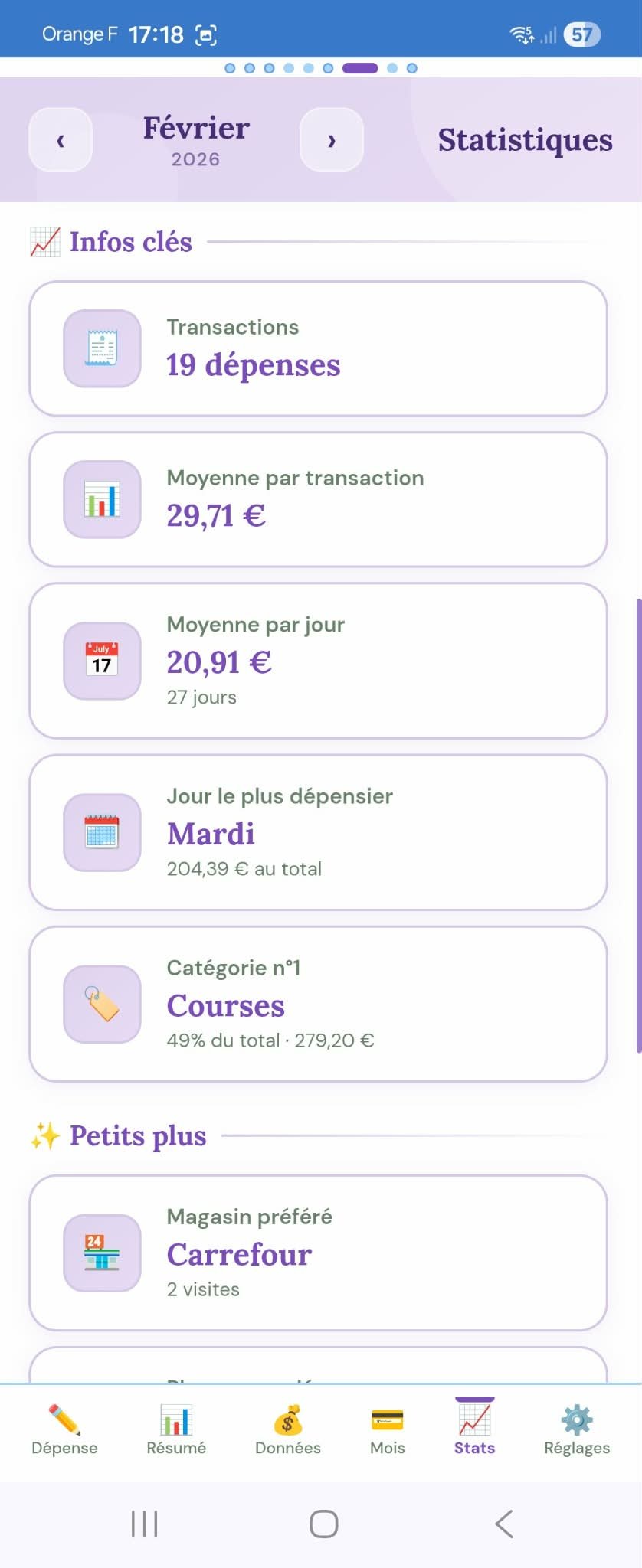Tap the back arrow navigation button

point(503,1524)
